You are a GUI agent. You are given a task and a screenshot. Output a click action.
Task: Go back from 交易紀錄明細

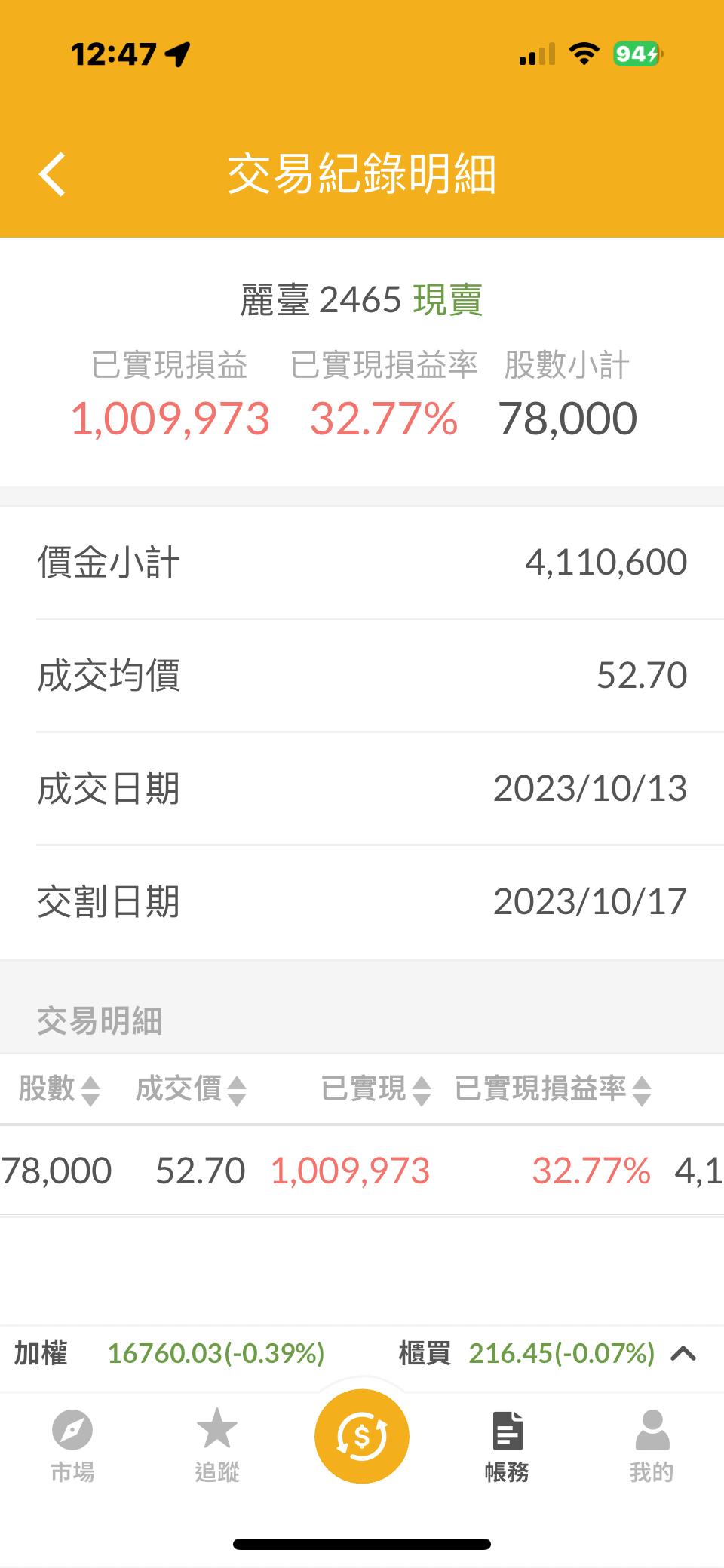(53, 174)
